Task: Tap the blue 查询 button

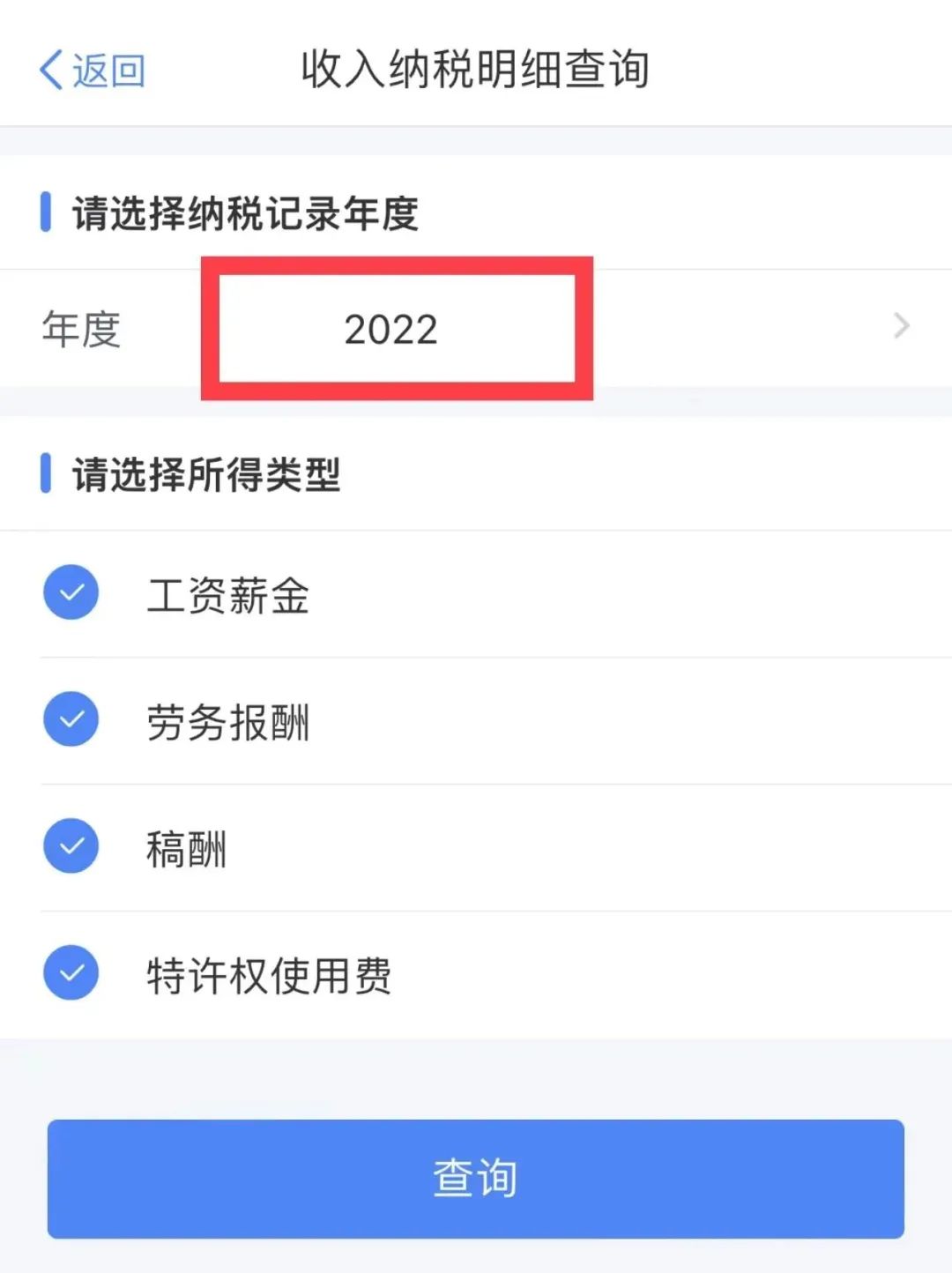Action: tap(476, 1178)
